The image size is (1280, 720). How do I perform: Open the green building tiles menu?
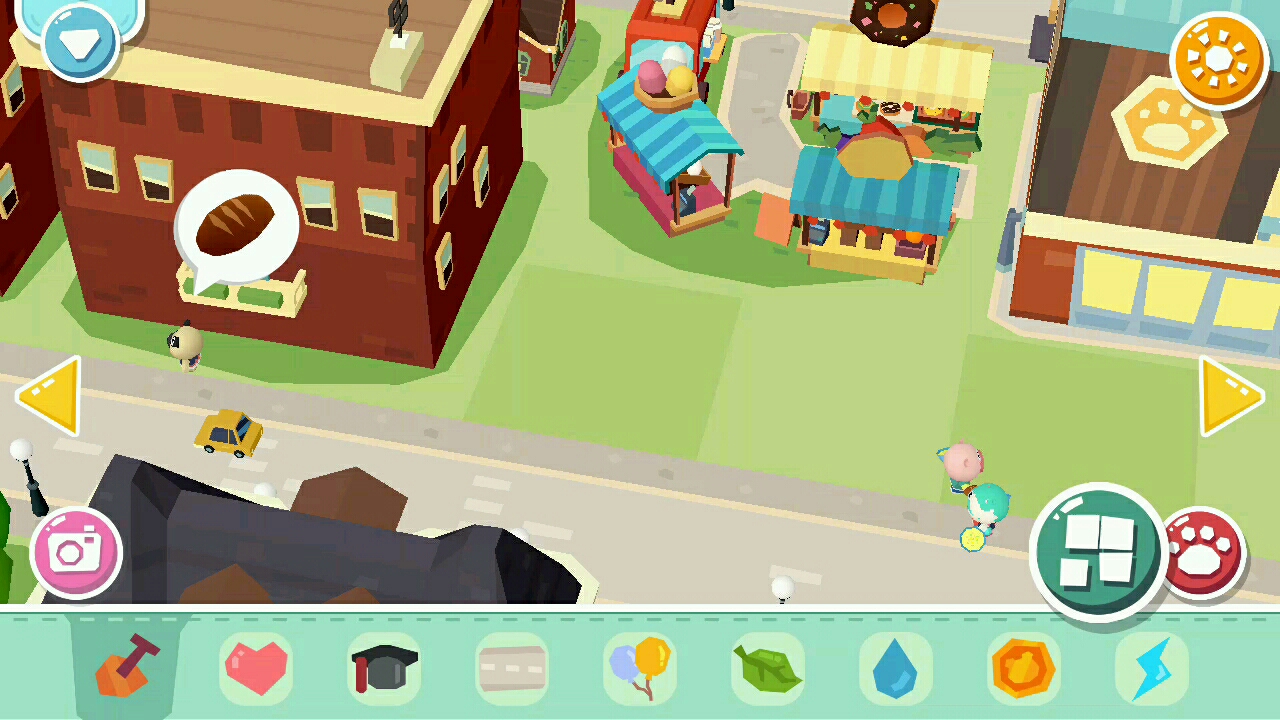(1098, 553)
